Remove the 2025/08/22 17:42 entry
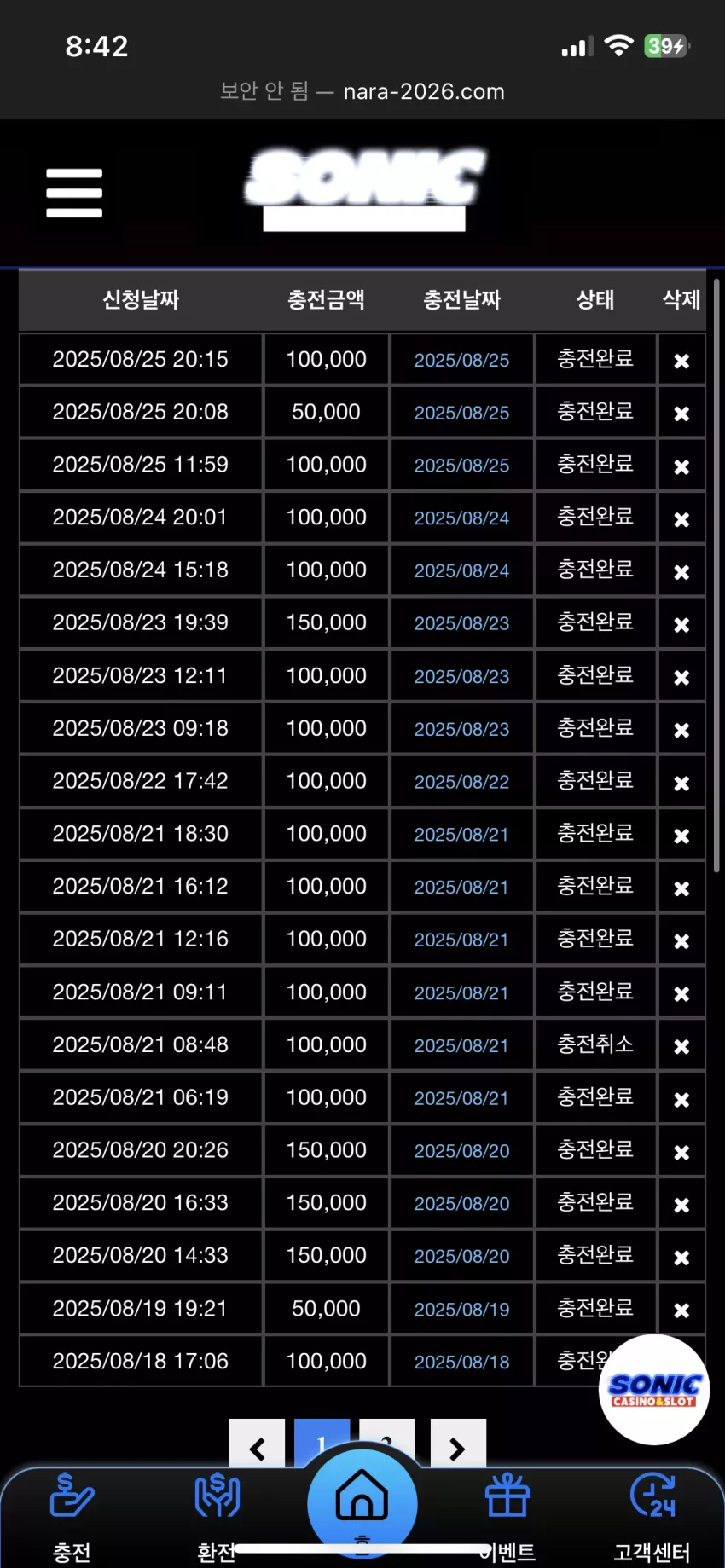Viewport: 725px width, 1568px height. click(x=681, y=783)
